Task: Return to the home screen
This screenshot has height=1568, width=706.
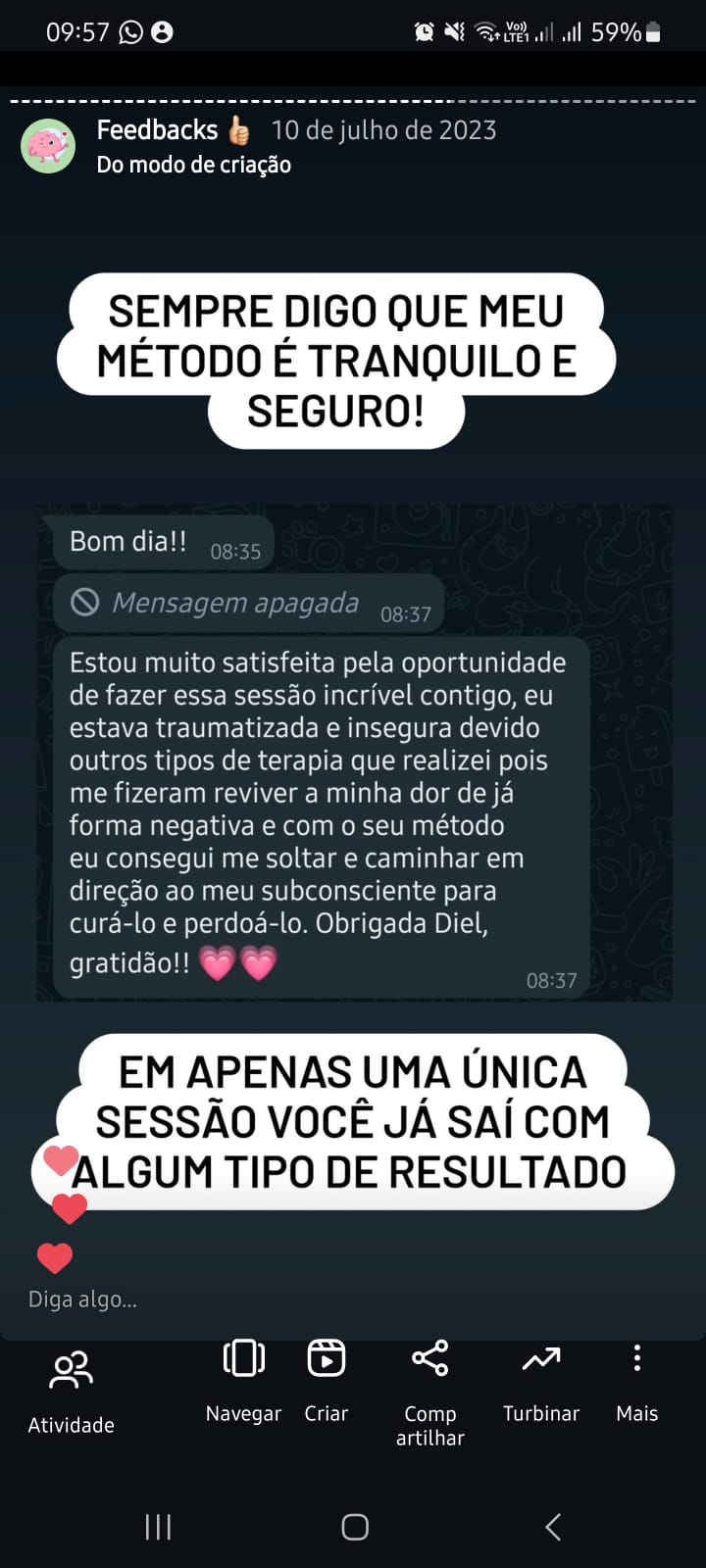Action: [354, 1526]
